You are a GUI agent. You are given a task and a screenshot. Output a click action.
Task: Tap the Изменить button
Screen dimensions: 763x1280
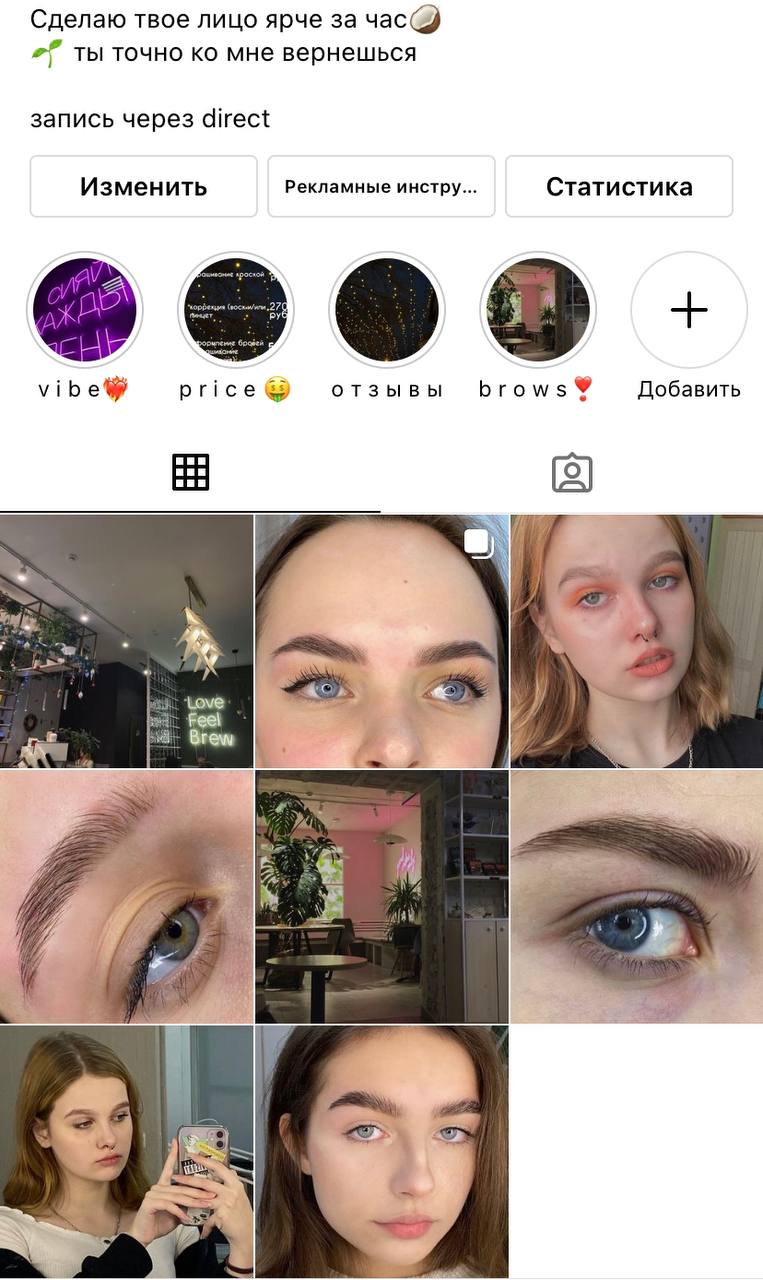pos(144,186)
